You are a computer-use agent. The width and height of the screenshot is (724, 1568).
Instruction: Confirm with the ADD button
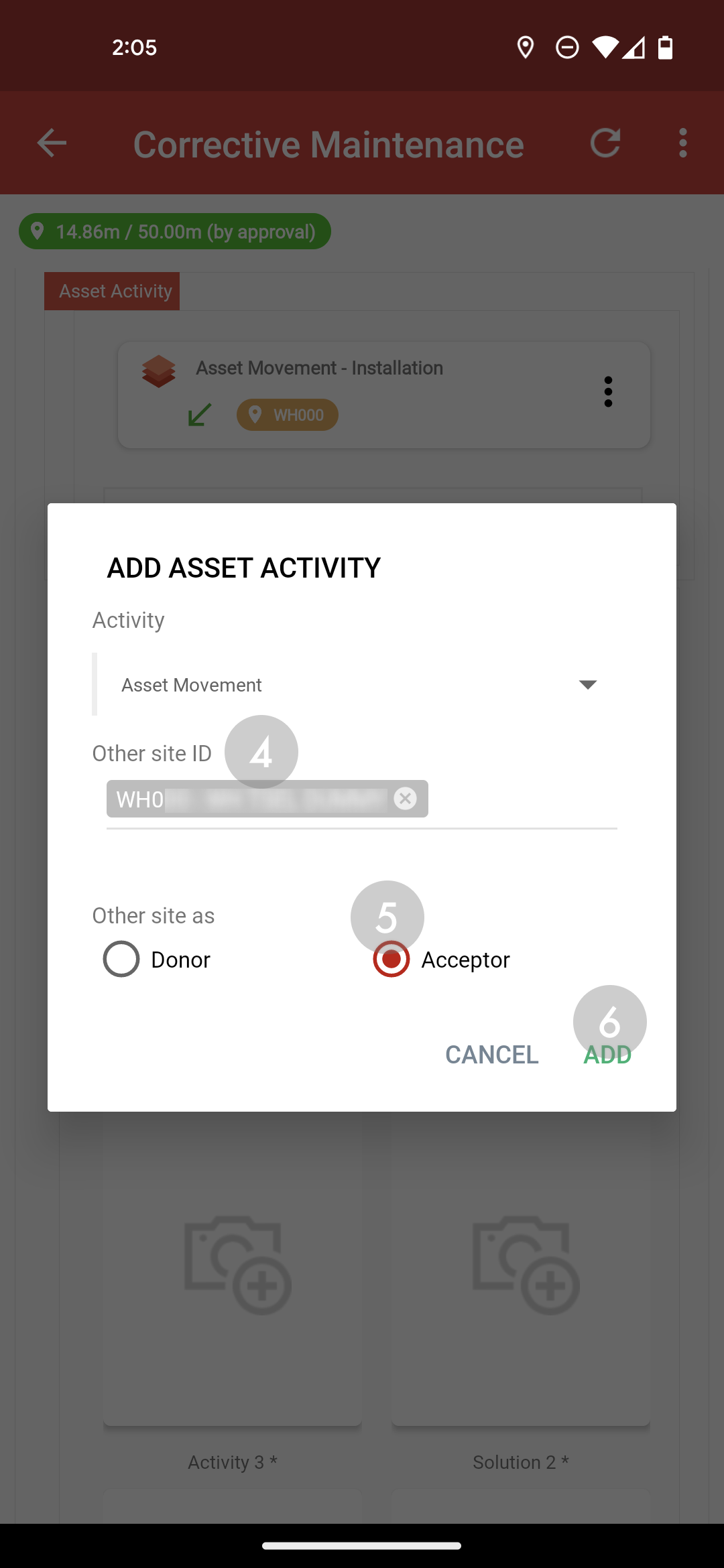607,1055
